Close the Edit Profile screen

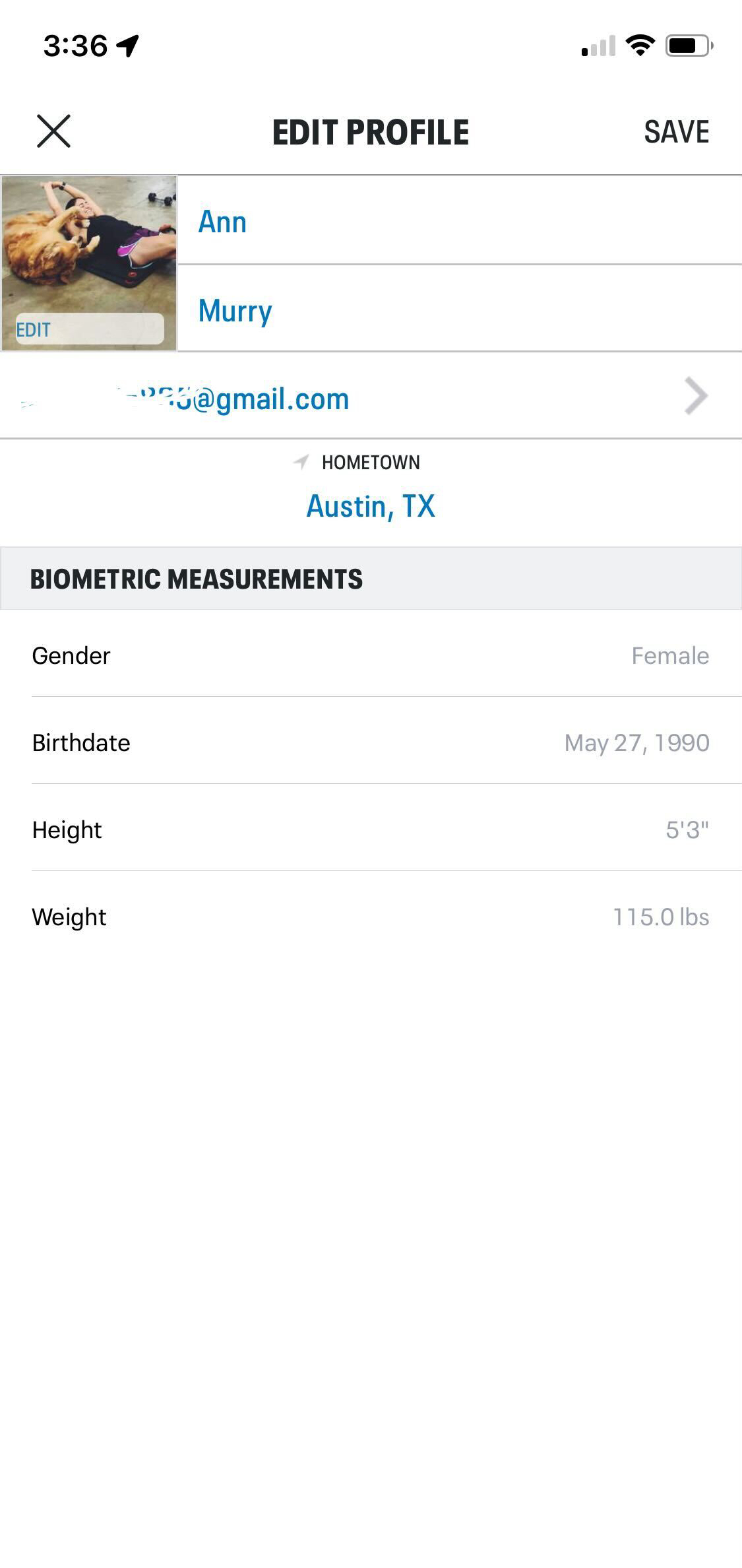click(53, 131)
